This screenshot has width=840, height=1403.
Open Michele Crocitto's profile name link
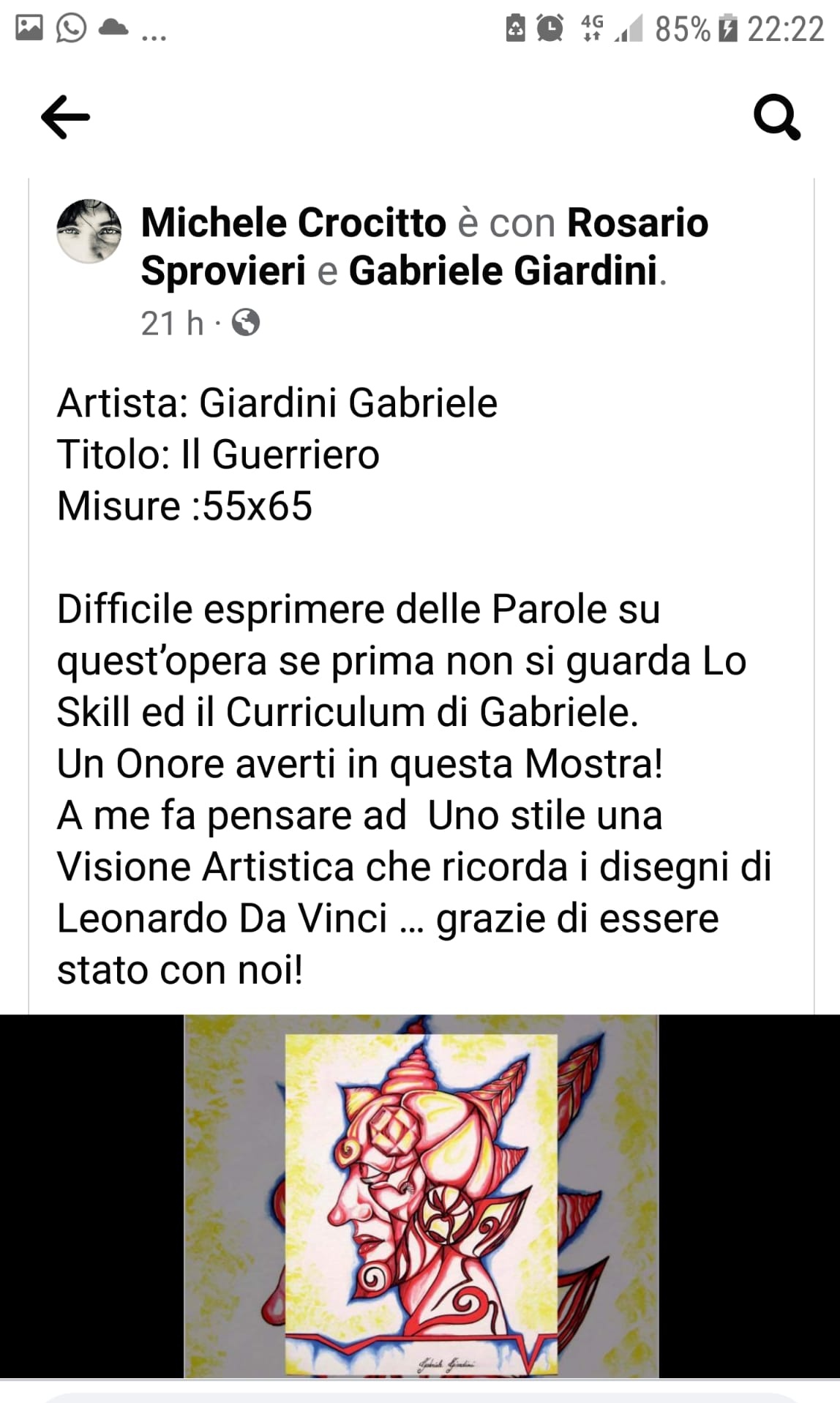point(293,222)
